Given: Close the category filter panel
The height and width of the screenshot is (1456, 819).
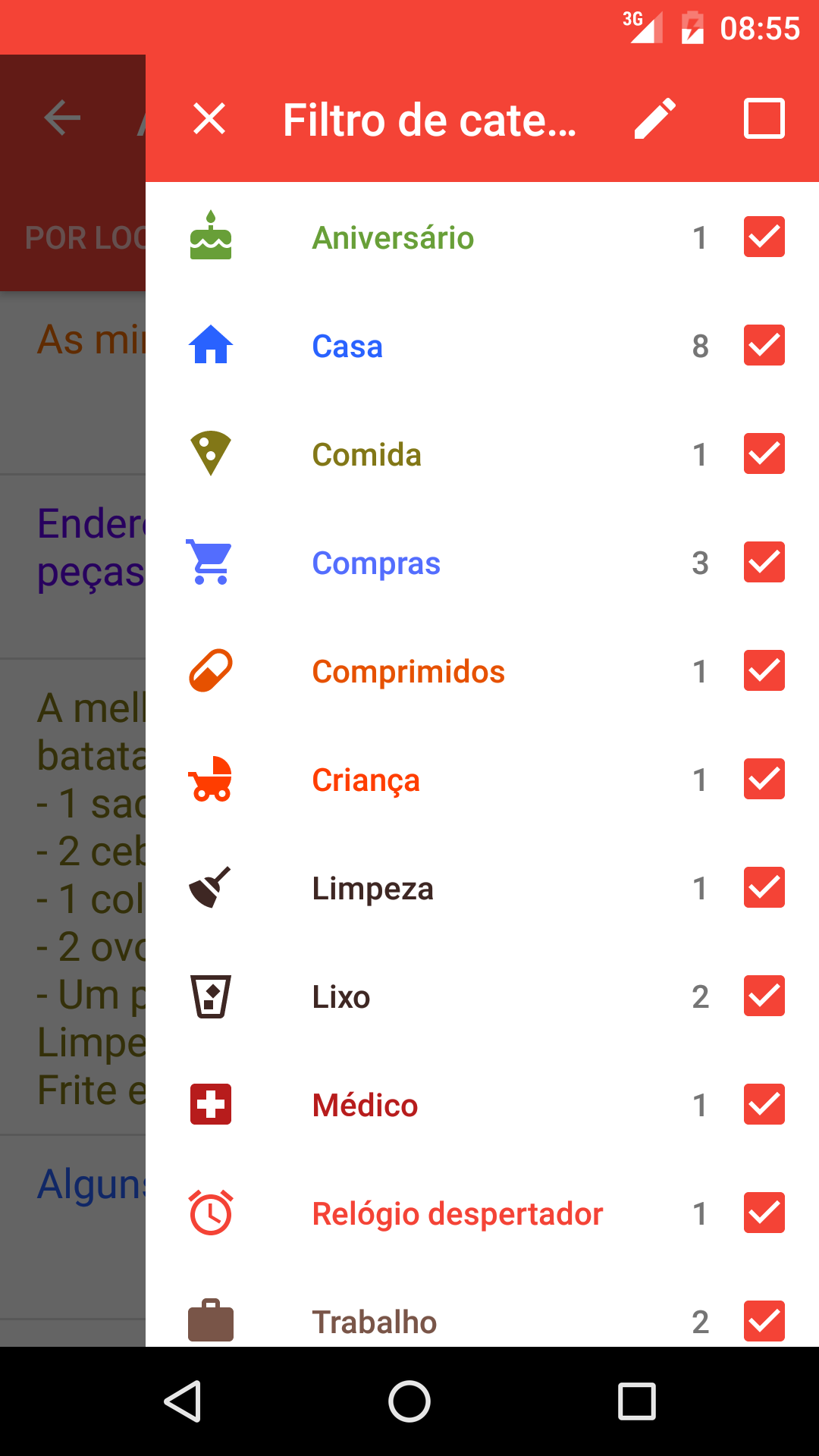Looking at the screenshot, I should [x=209, y=119].
